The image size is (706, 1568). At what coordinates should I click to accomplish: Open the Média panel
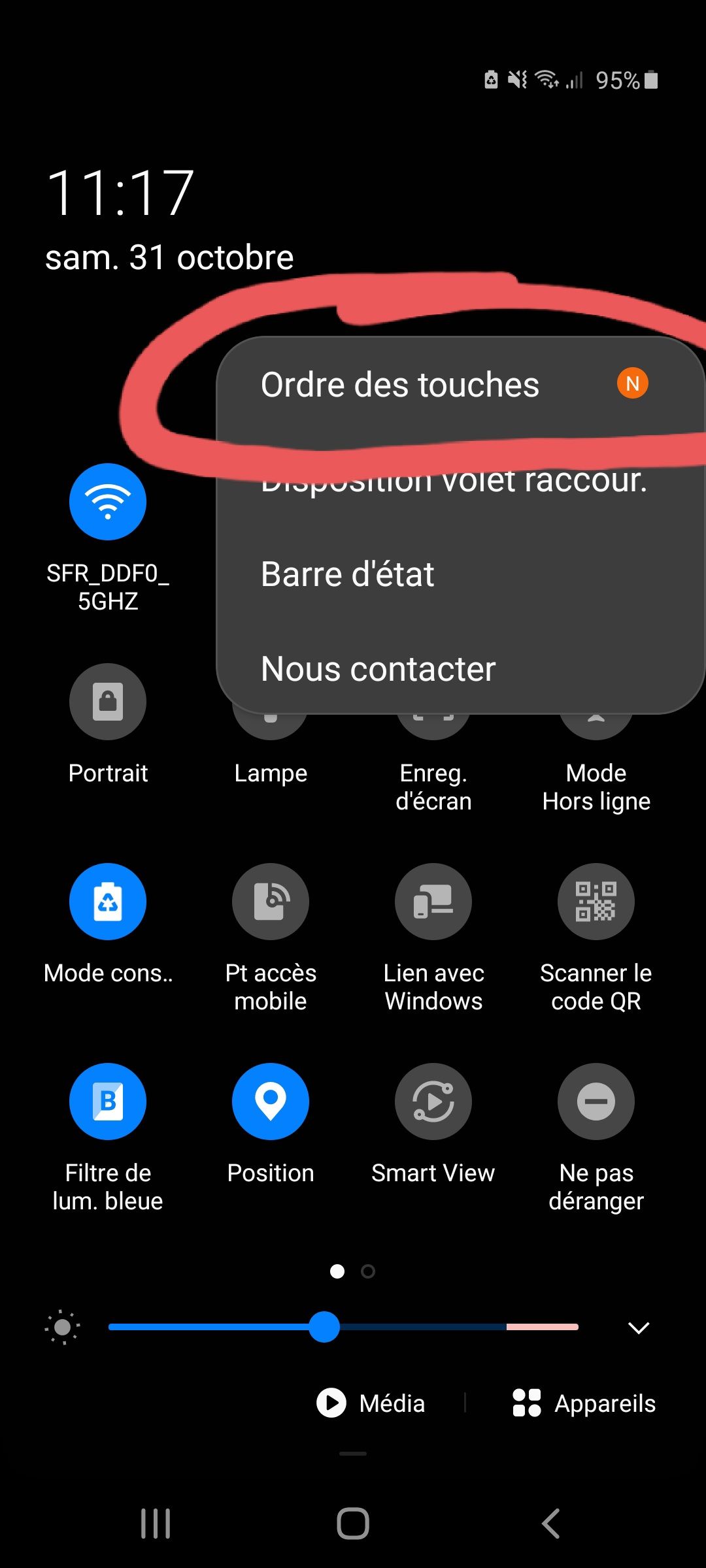coord(371,1403)
